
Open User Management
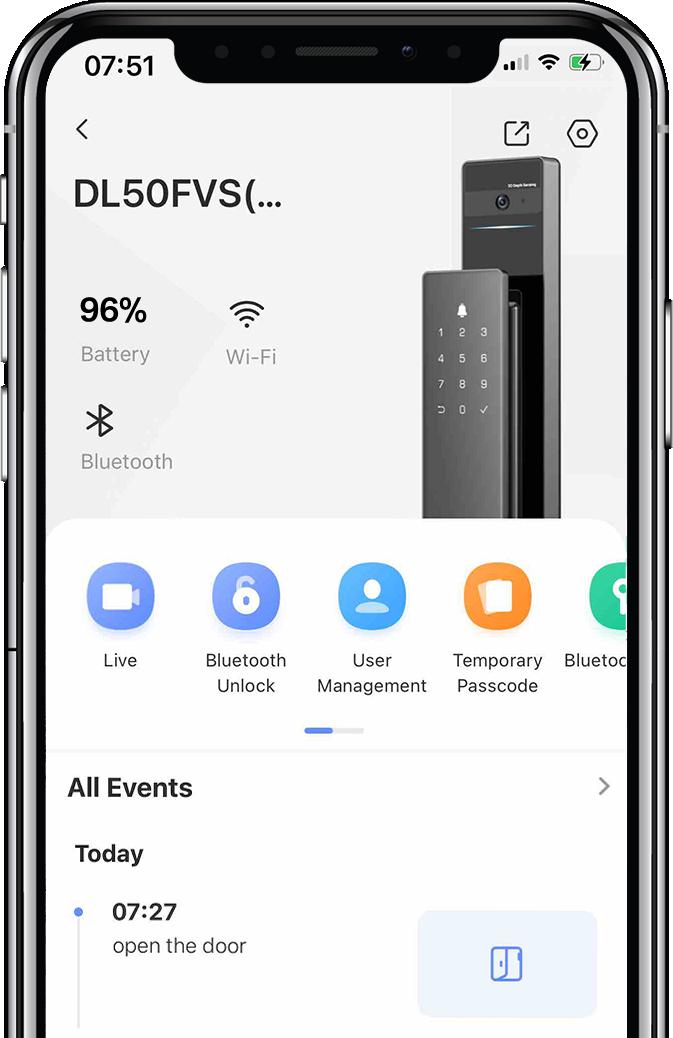[372, 597]
